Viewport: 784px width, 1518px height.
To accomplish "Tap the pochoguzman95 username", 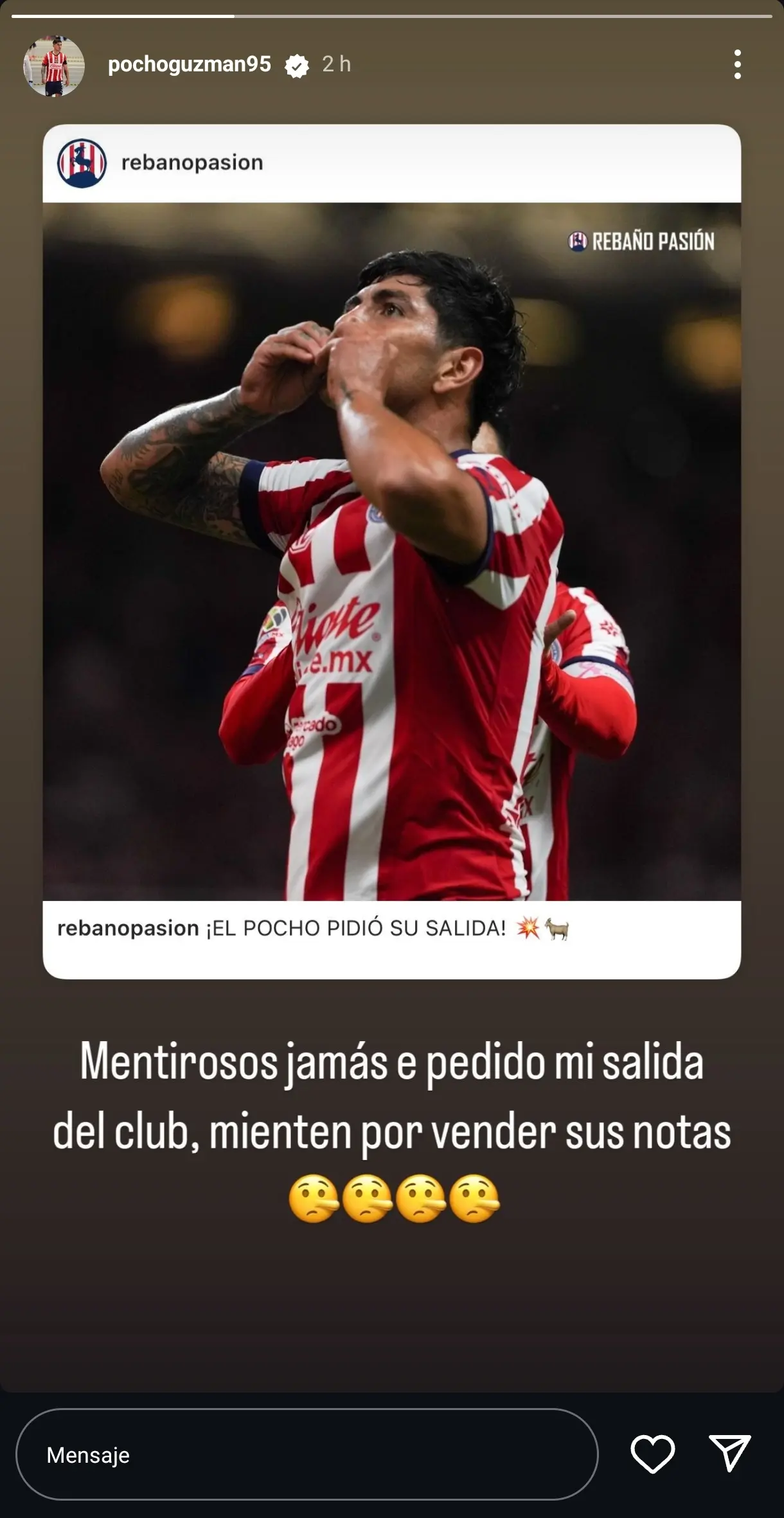I will click(x=189, y=64).
